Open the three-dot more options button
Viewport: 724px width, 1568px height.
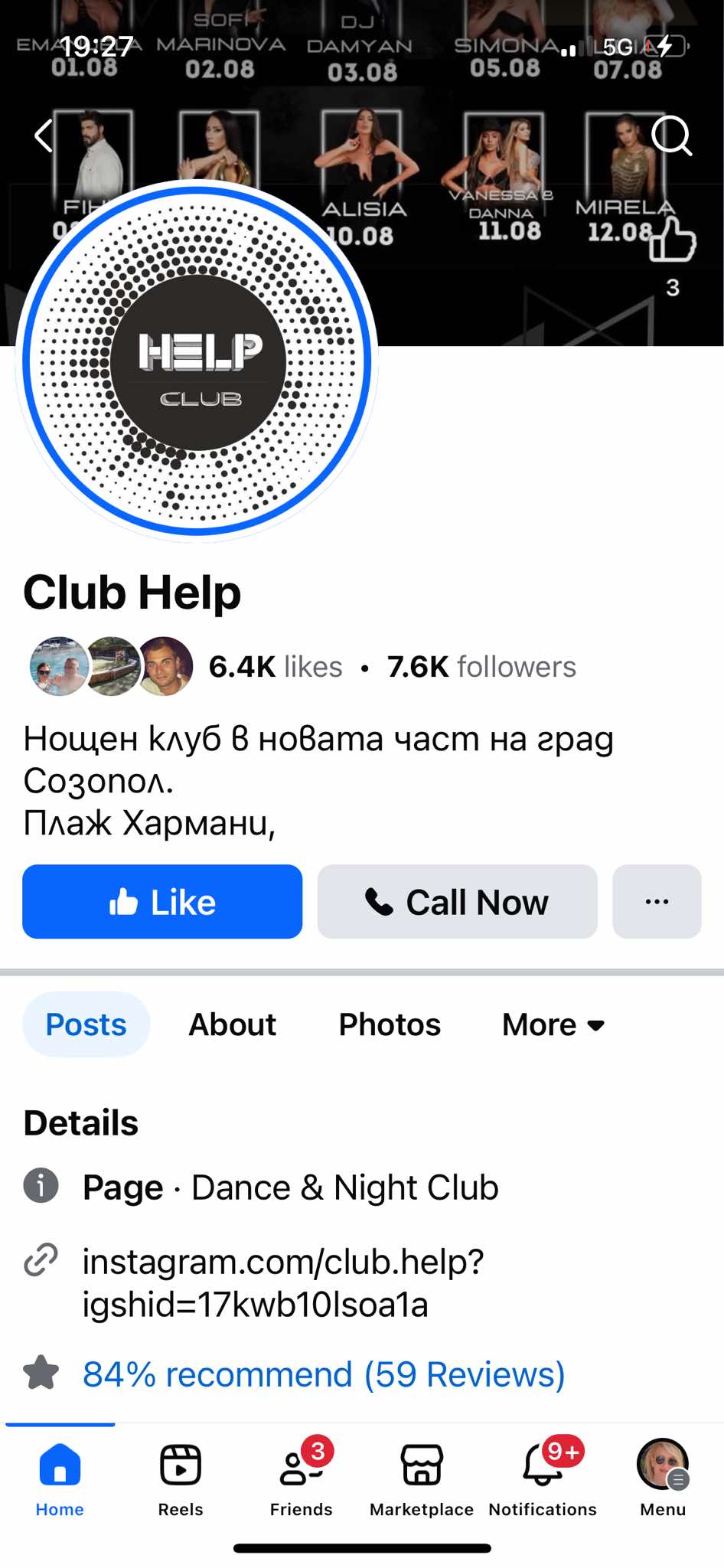tap(657, 902)
